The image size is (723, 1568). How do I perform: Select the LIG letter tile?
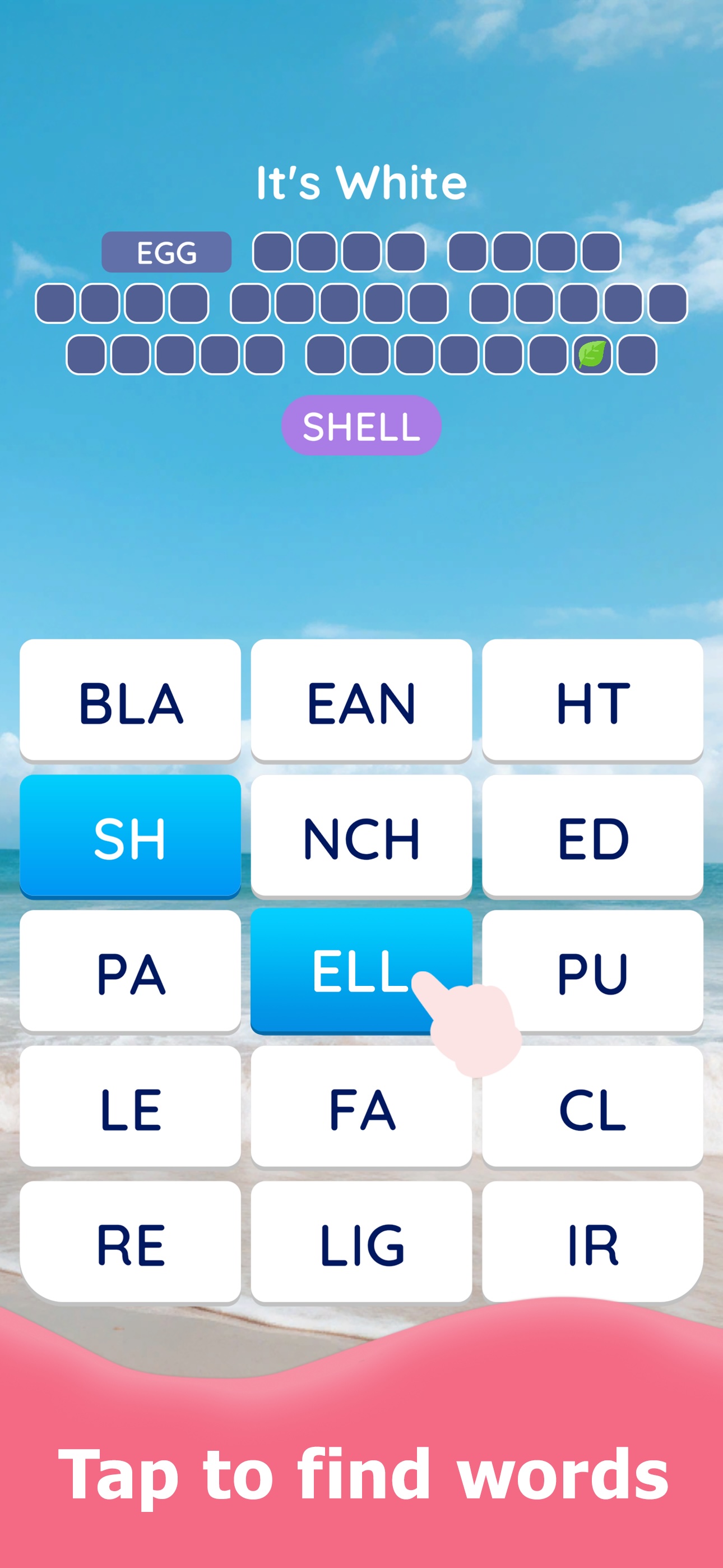(361, 1242)
